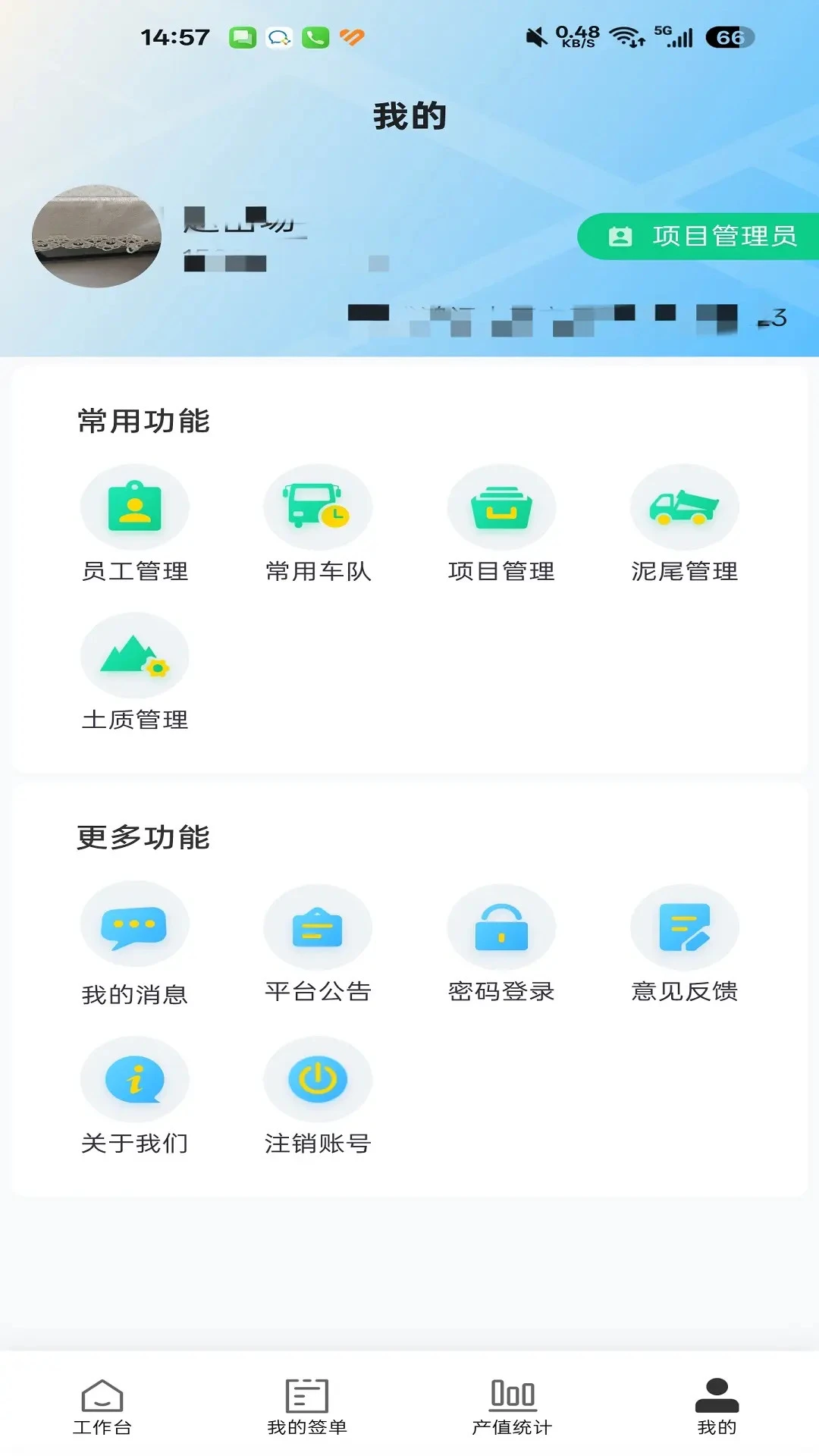Open 项目管理 project management icon
The image size is (819, 1456).
(x=502, y=508)
